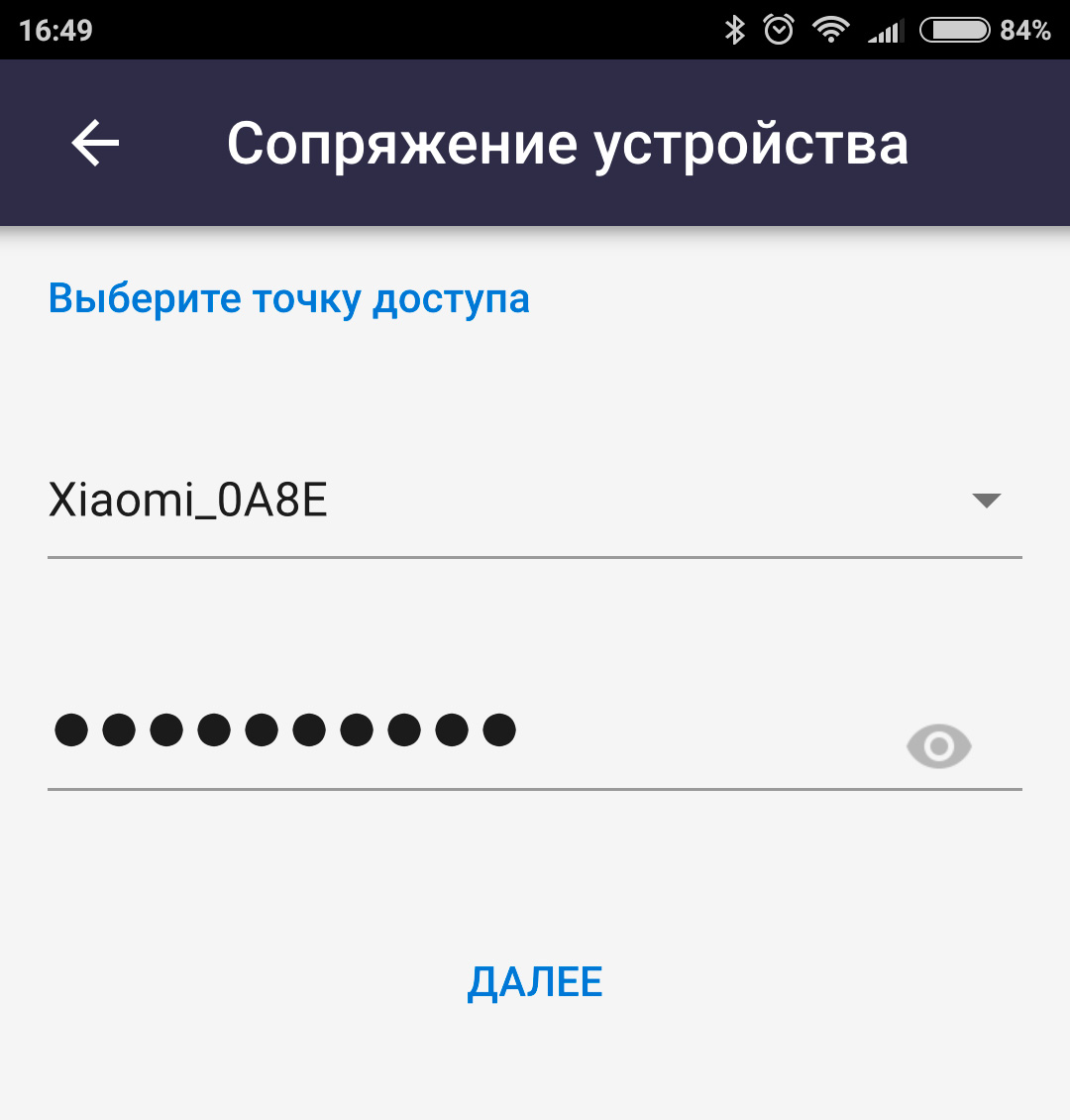
Task: Go back using the arrow icon
Action: pos(95,143)
